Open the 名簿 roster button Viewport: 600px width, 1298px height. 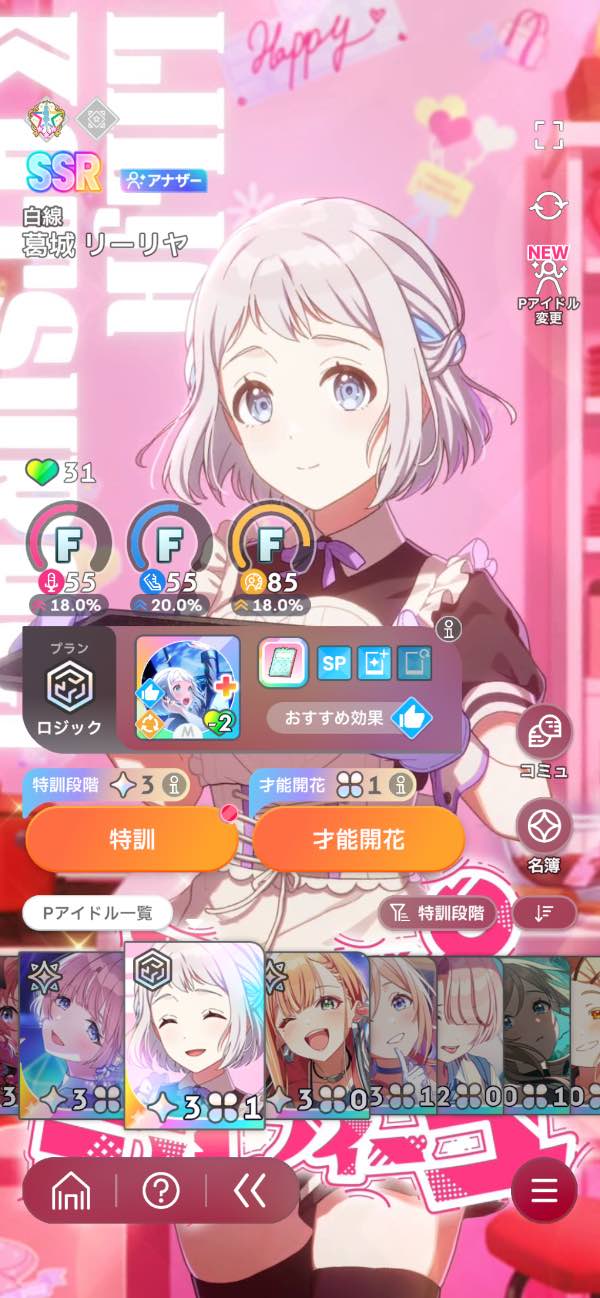(544, 834)
